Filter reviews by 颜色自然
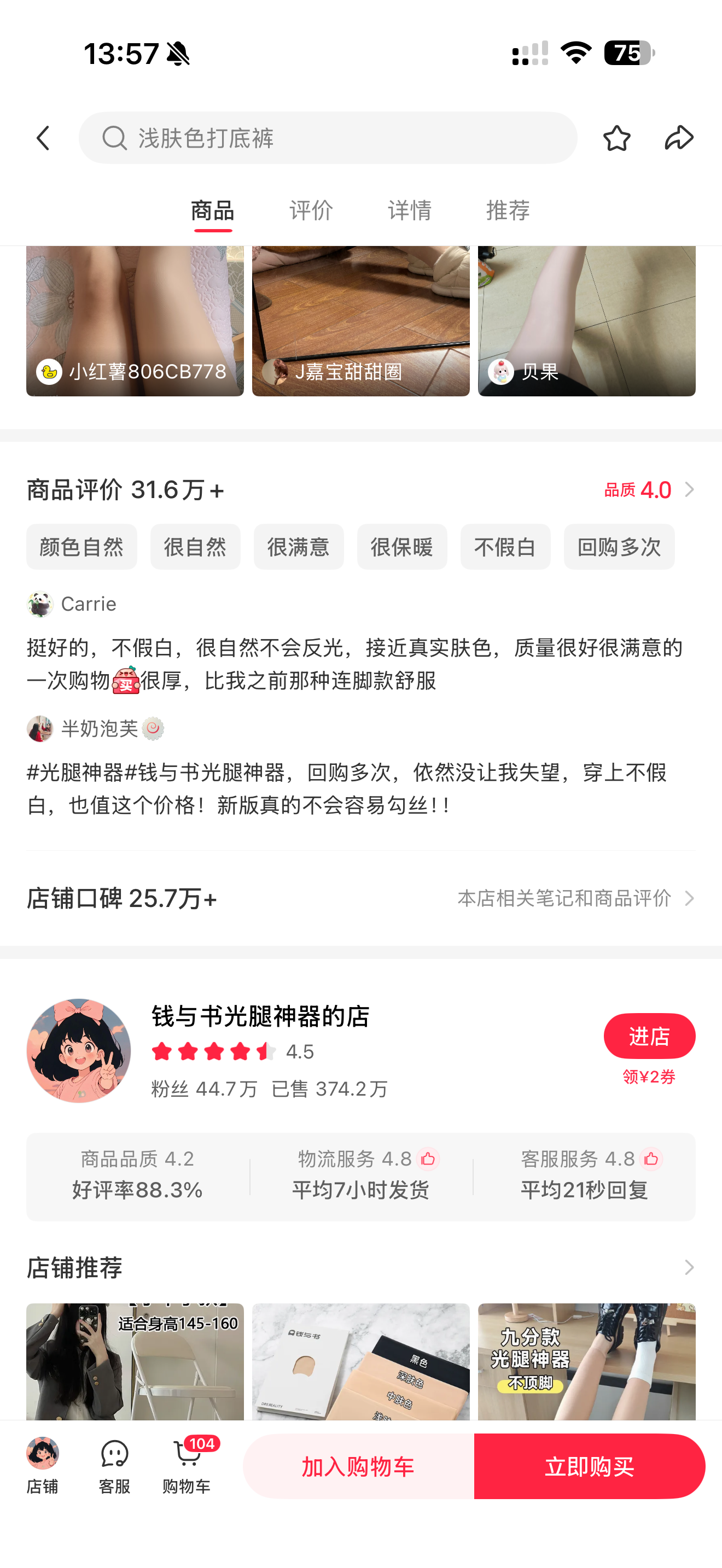The image size is (722, 1568). click(x=81, y=547)
